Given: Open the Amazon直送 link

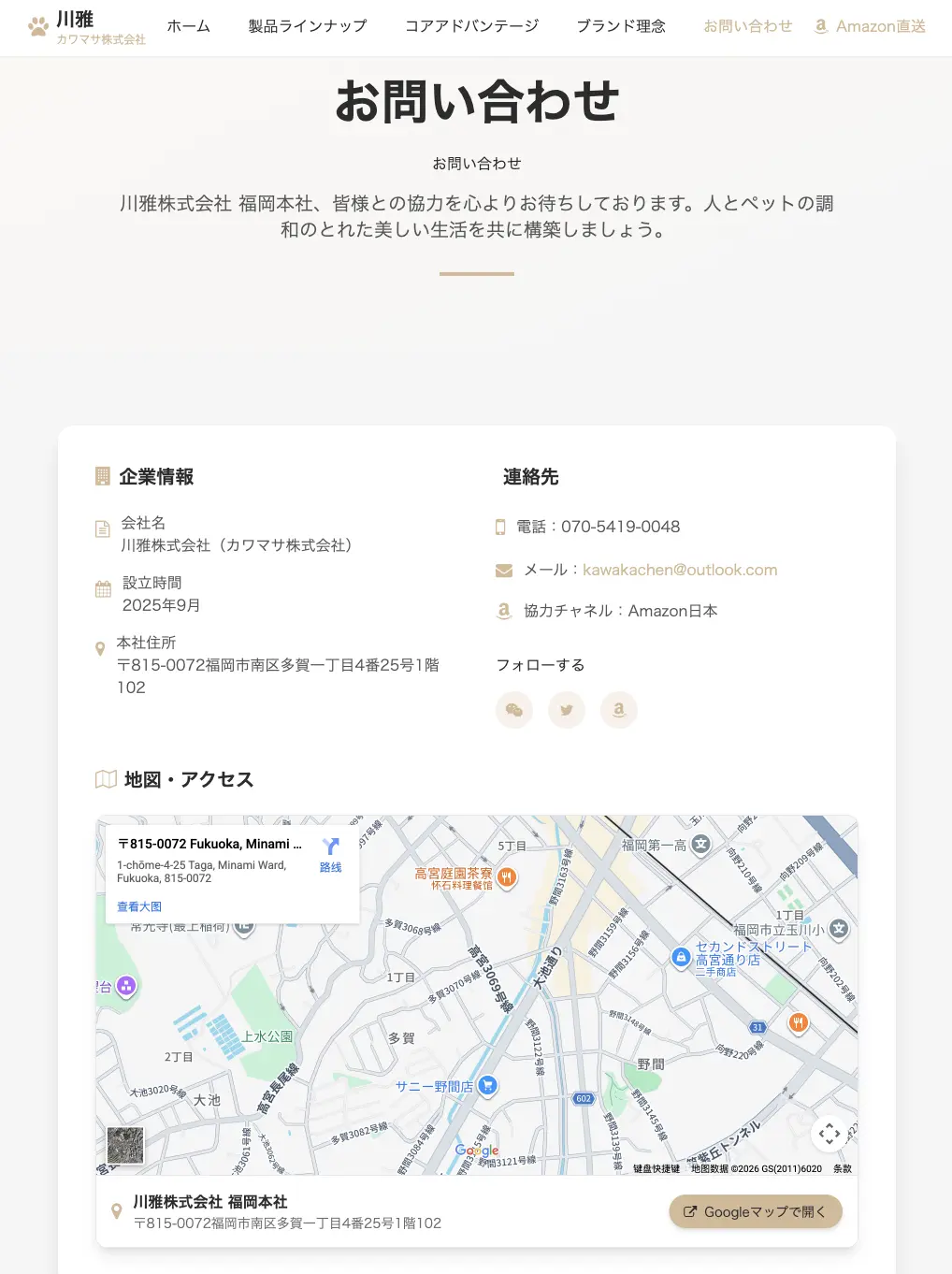Looking at the screenshot, I should [x=870, y=26].
